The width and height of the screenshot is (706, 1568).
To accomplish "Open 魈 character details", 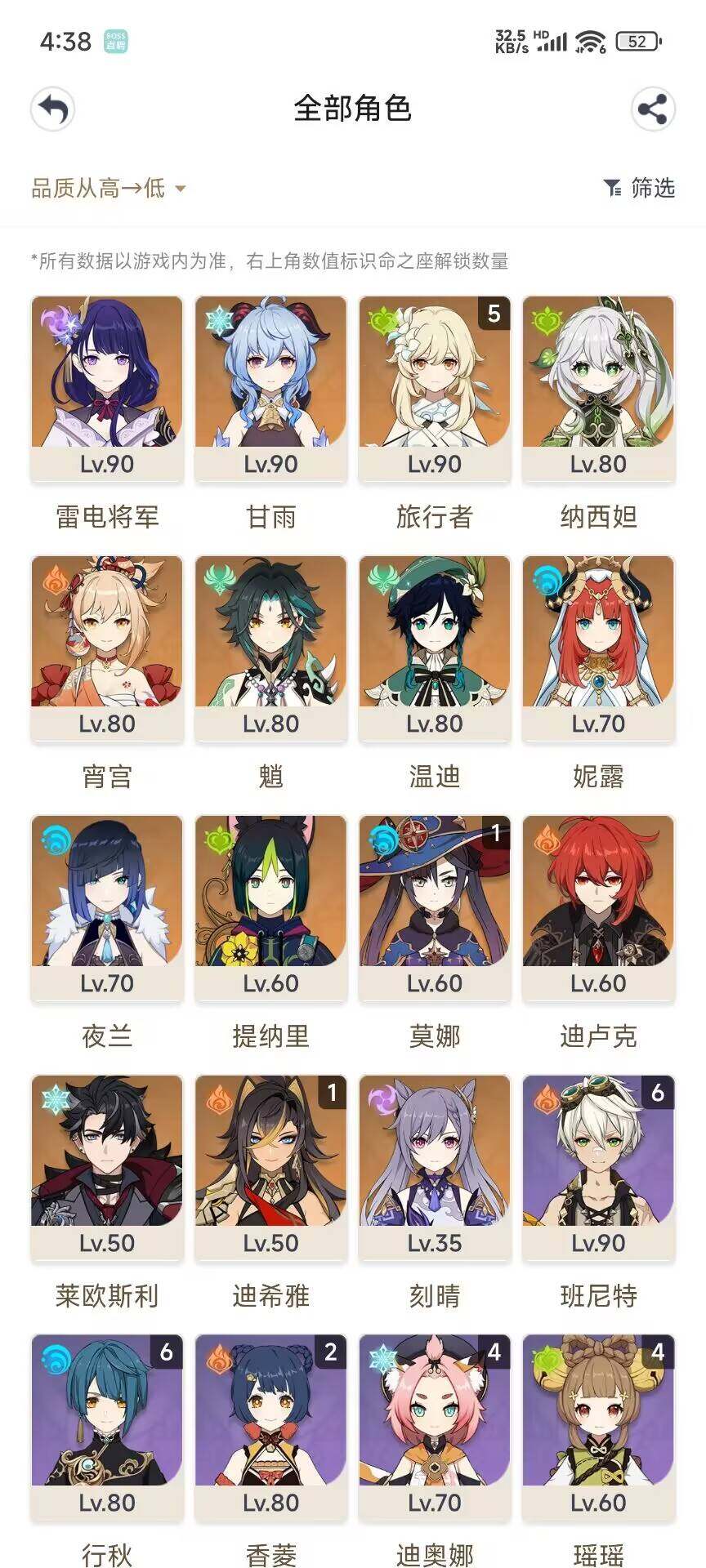I will coord(270,648).
